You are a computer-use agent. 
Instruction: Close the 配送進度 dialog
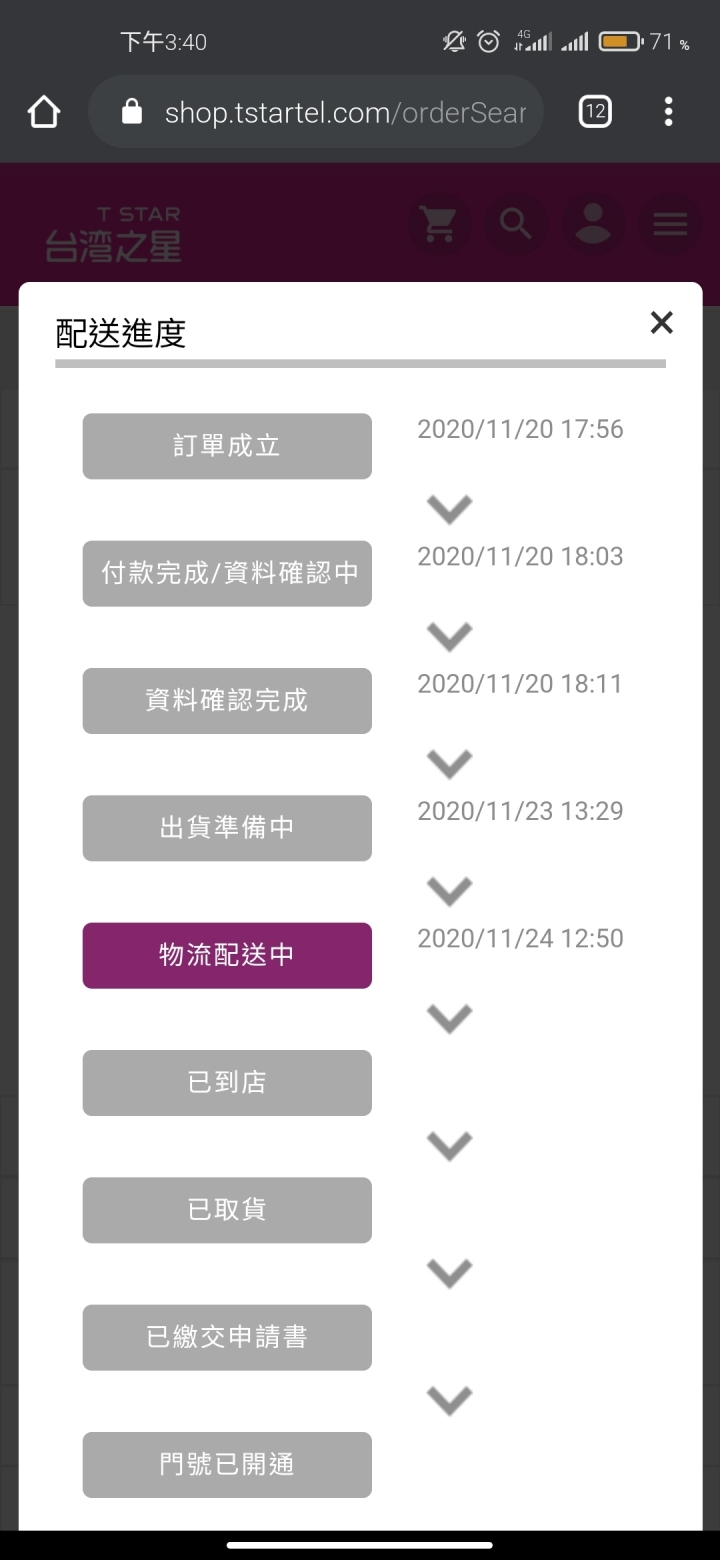tap(661, 322)
